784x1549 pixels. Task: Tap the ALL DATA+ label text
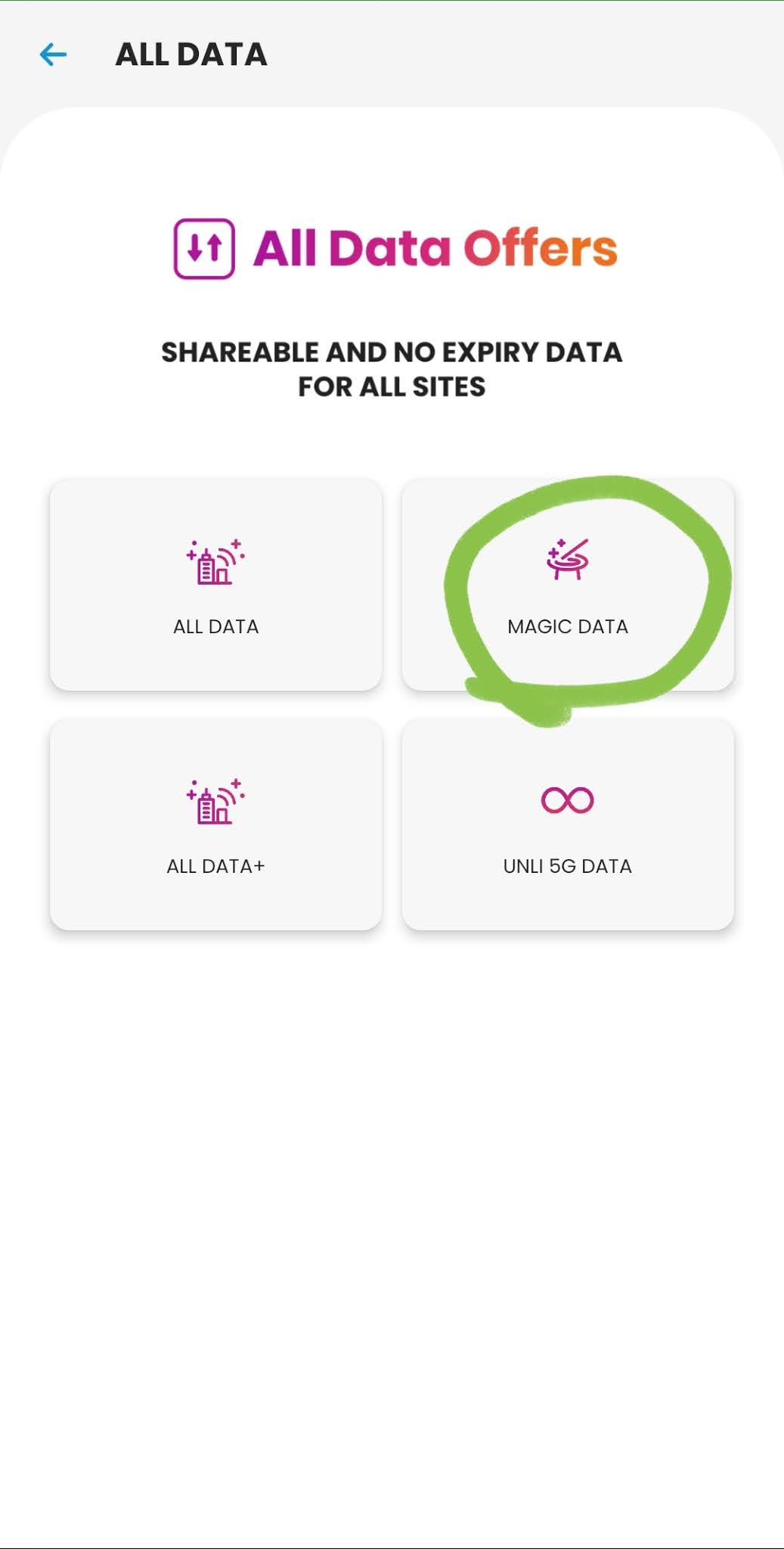point(215,866)
